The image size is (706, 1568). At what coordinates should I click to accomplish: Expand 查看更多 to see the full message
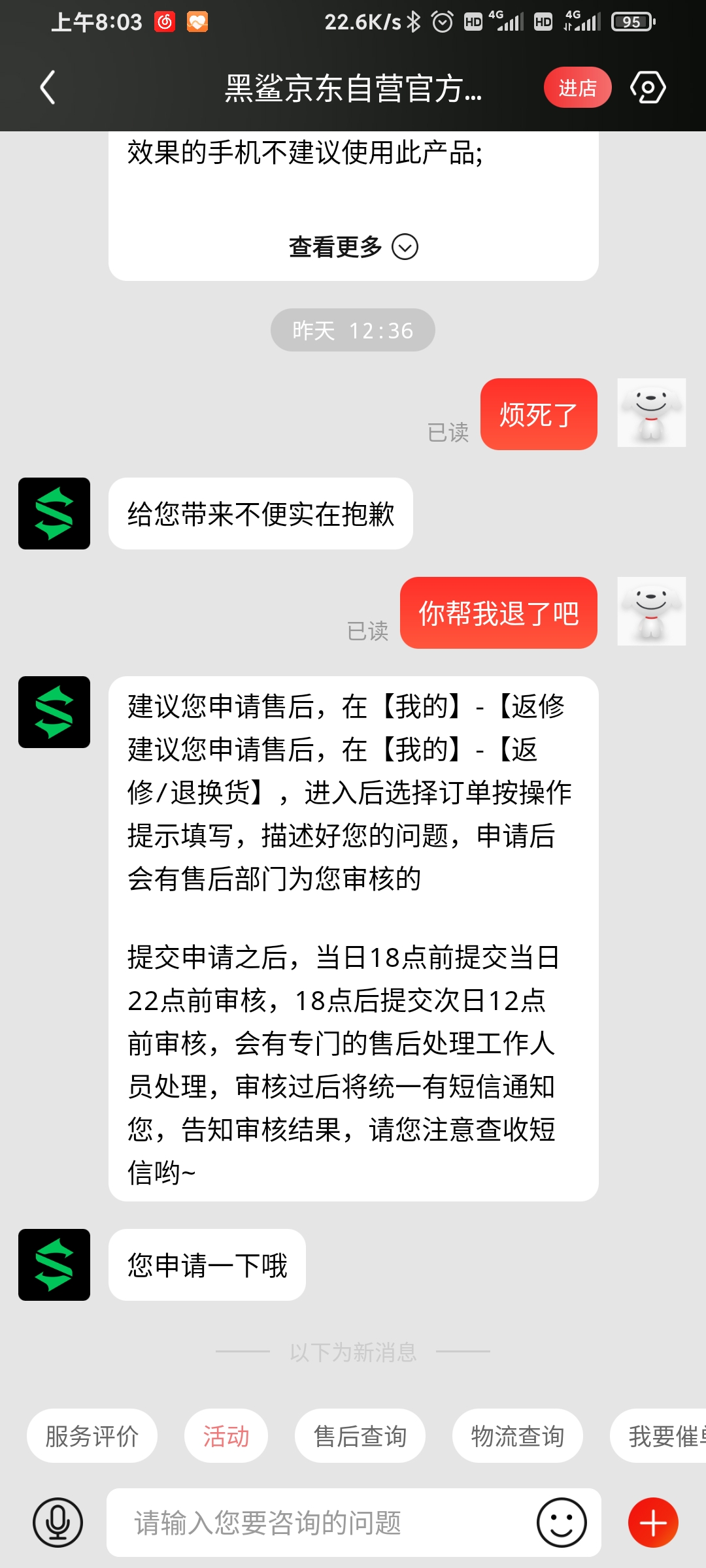[353, 247]
